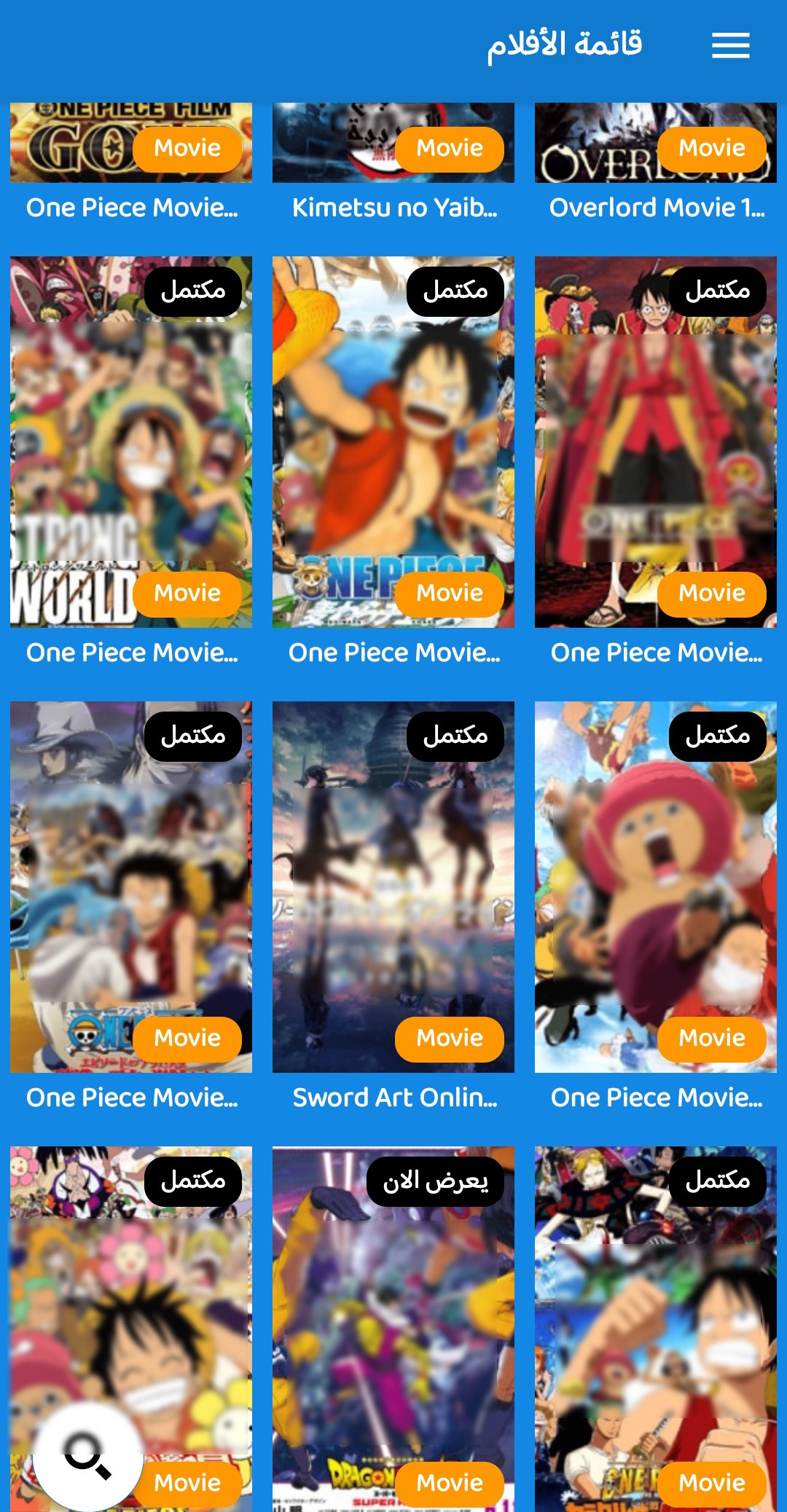This screenshot has width=787, height=1512.
Task: Tap the floating search button
Action: click(x=88, y=1457)
